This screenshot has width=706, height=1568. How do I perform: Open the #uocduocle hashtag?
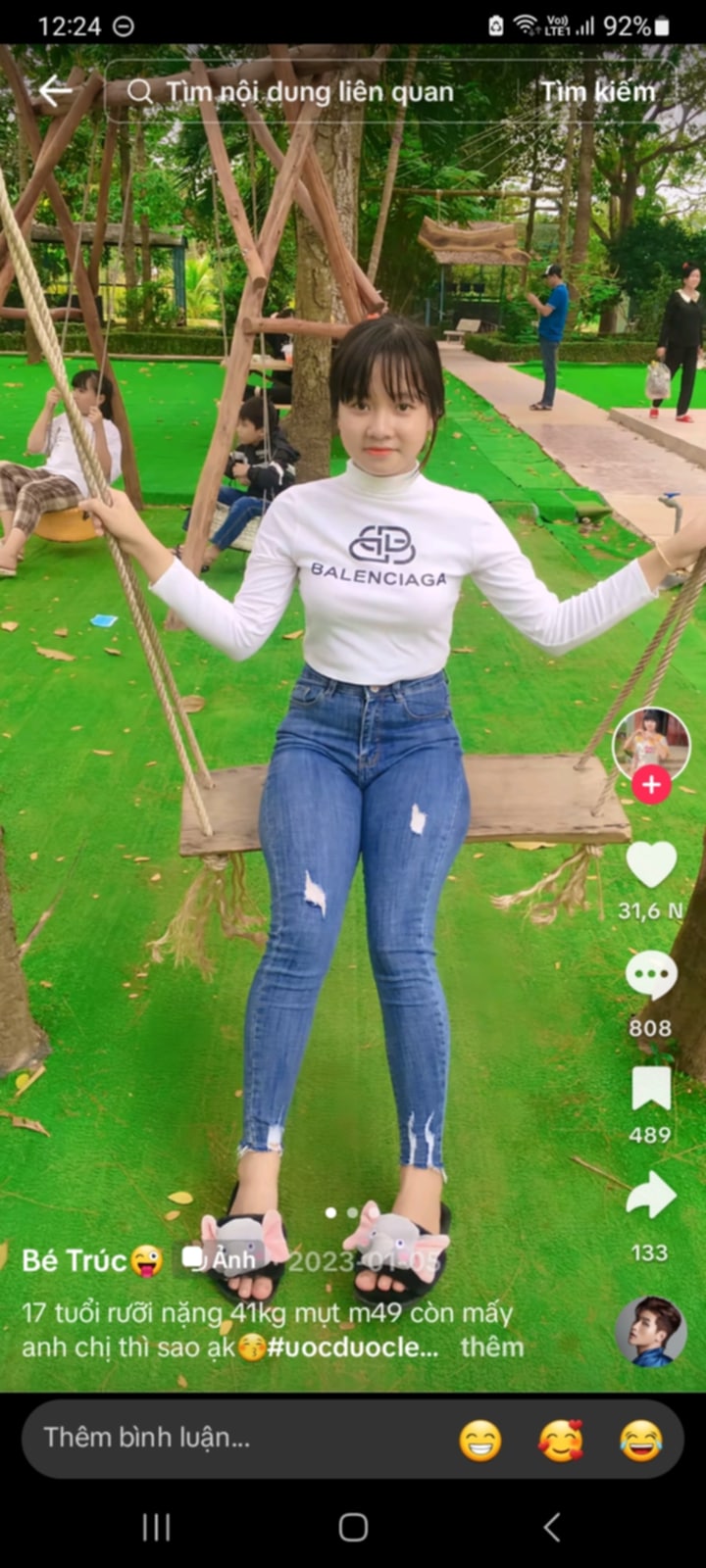[x=353, y=1347]
